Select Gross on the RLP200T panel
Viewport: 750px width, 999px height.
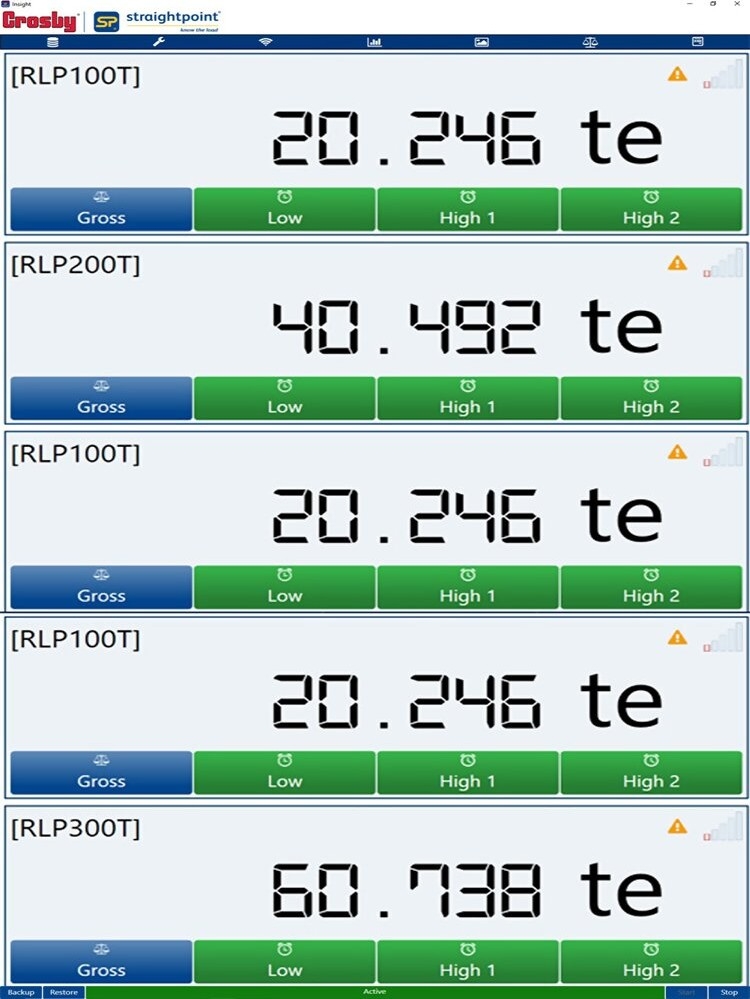coord(101,398)
